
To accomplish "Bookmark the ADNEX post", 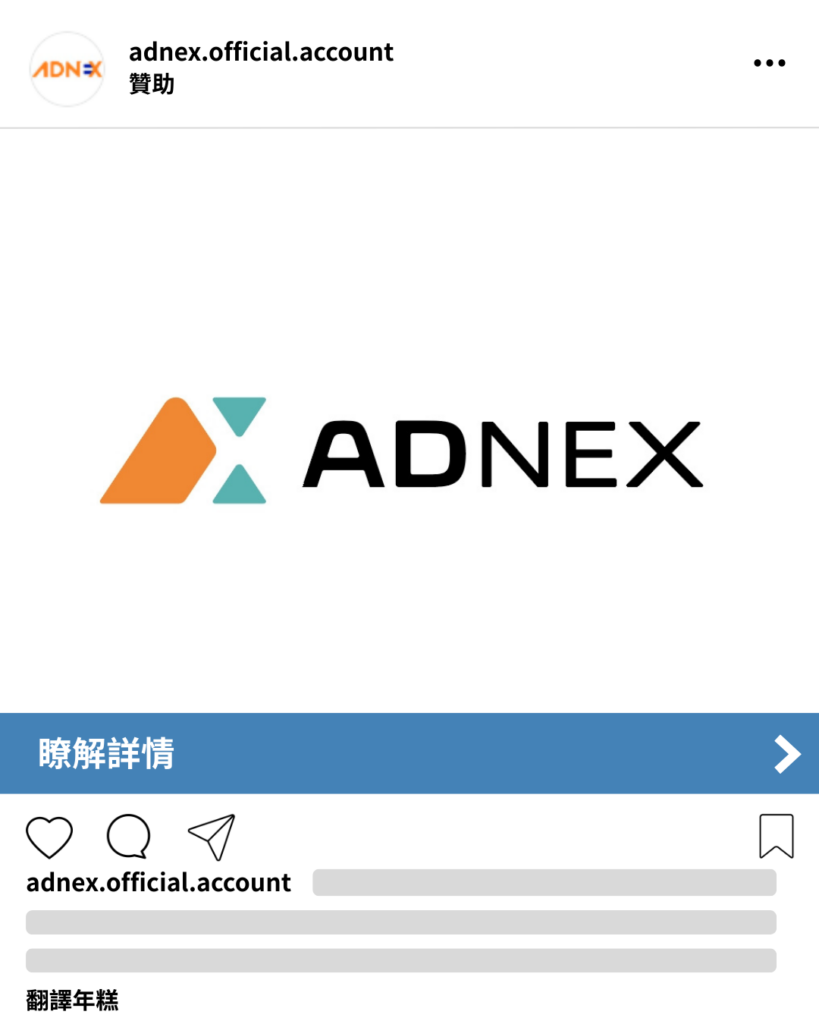I will click(x=776, y=836).
